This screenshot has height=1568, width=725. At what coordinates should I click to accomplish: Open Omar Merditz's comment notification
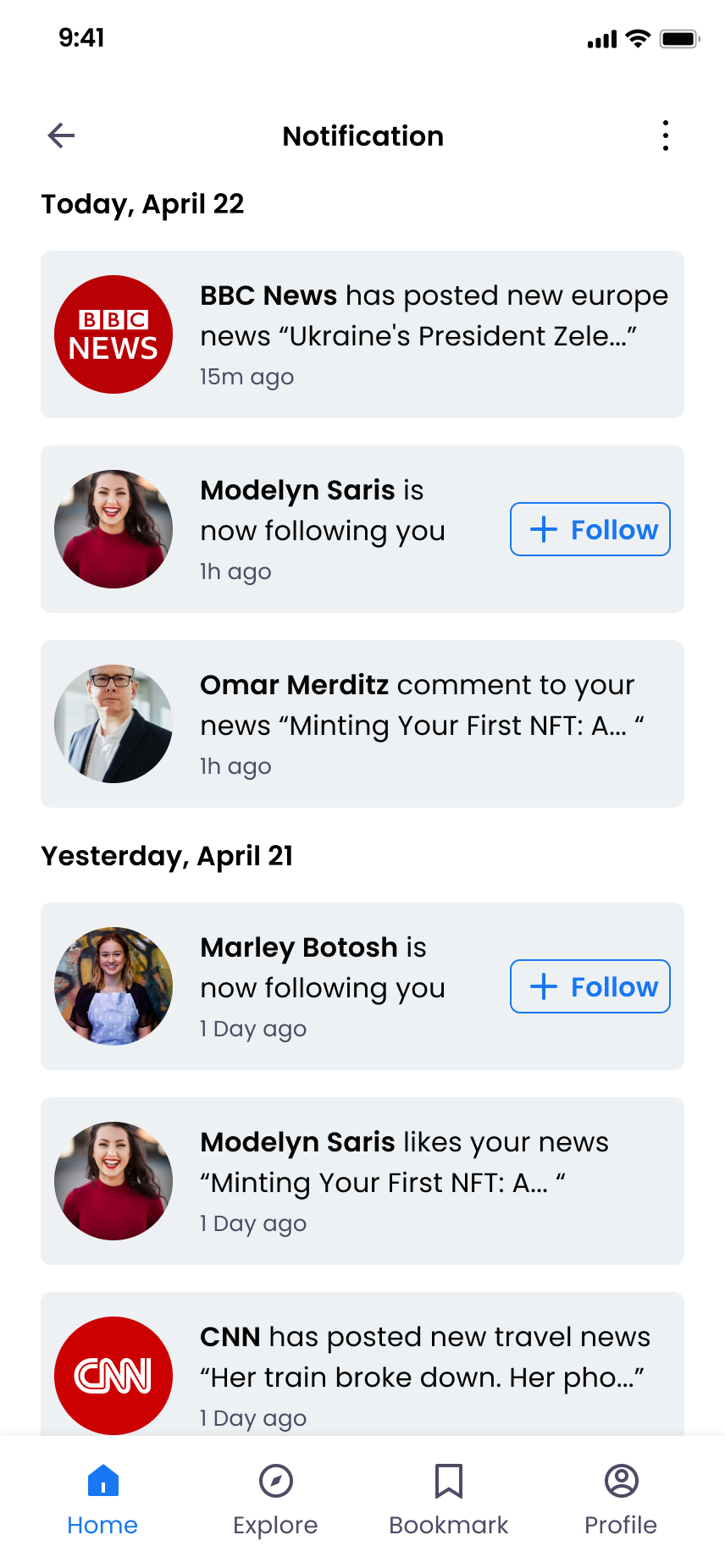point(362,724)
